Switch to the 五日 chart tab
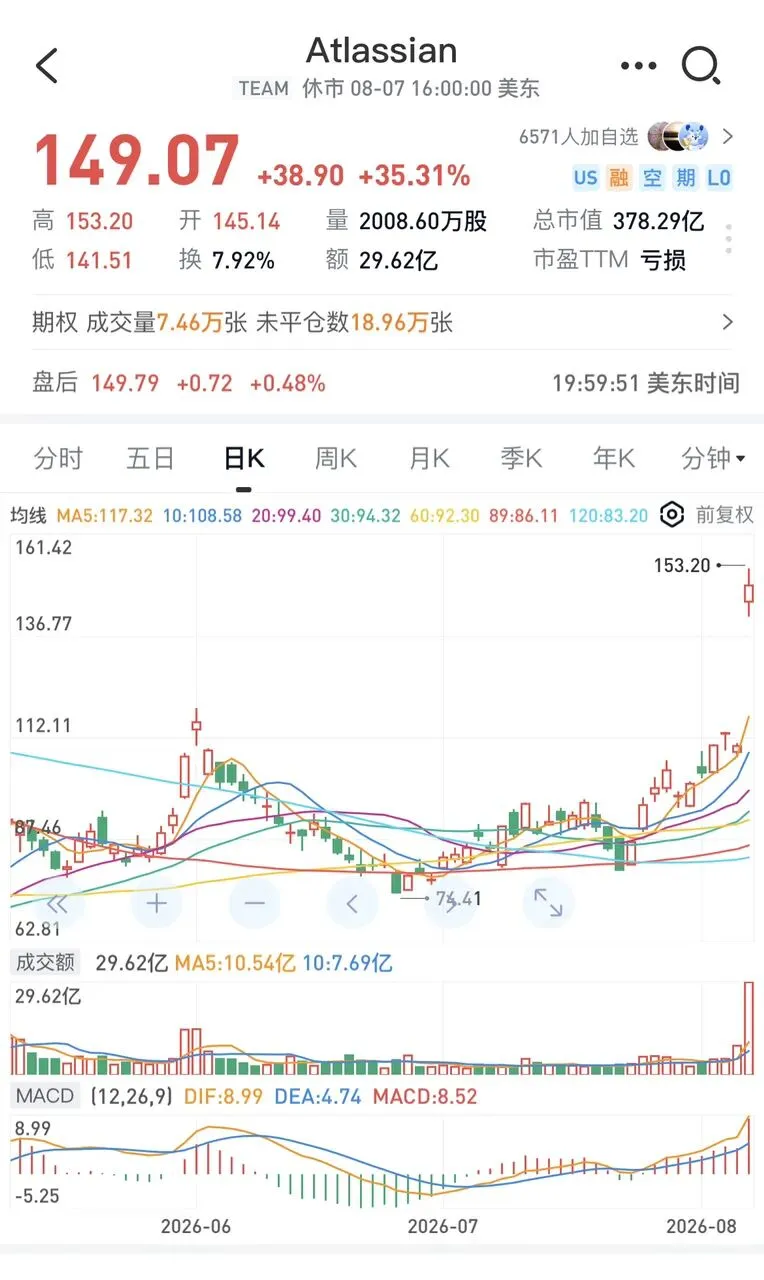Viewport: 764px width, 1280px height. click(x=151, y=459)
